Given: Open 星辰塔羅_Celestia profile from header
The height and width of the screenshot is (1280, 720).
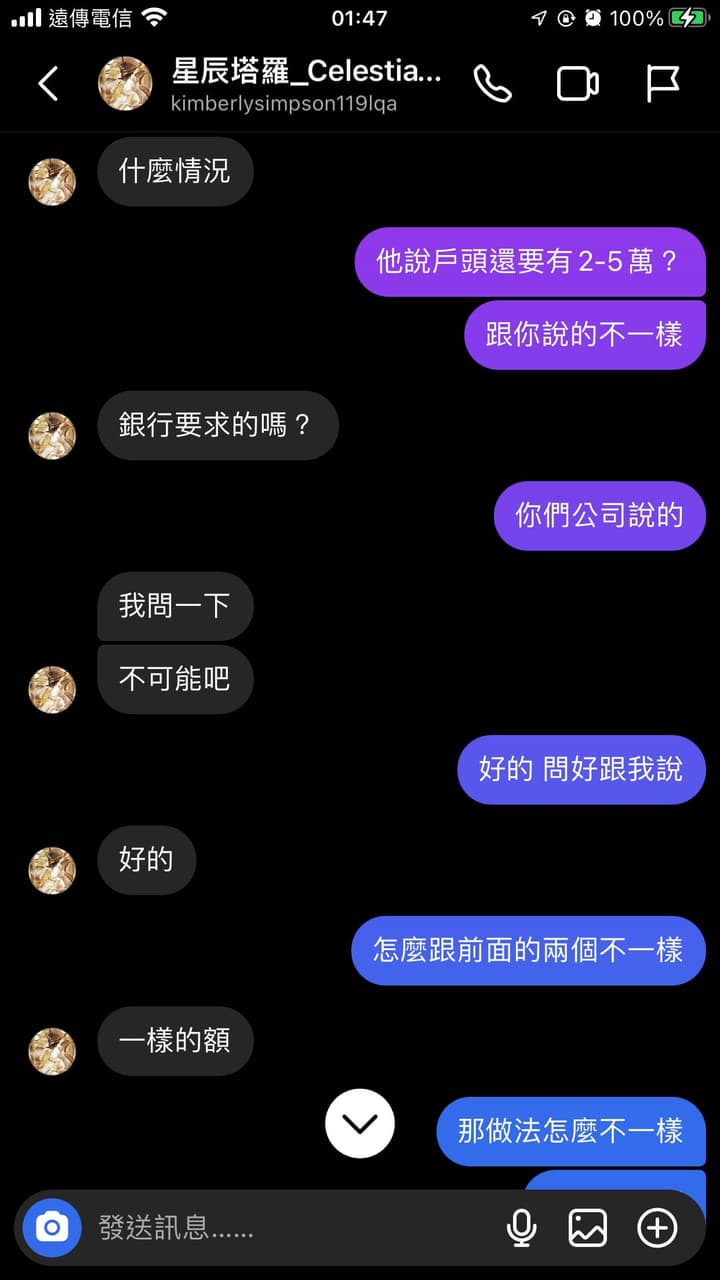Looking at the screenshot, I should click(270, 84).
